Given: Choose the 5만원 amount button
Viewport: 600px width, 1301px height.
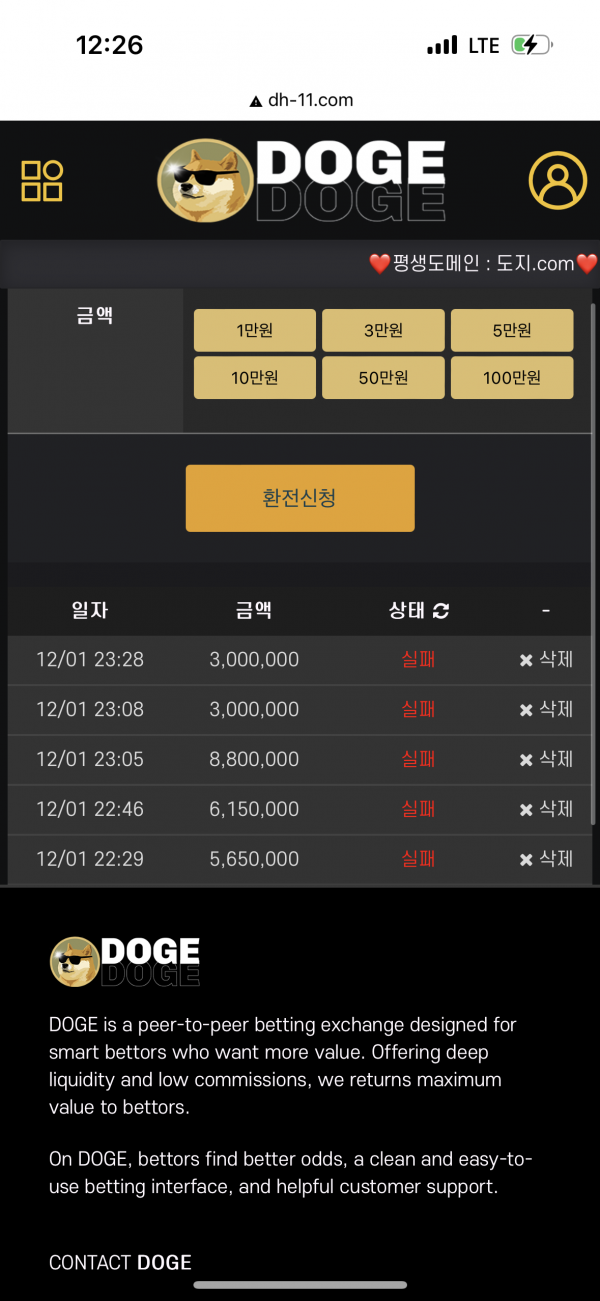Looking at the screenshot, I should [512, 331].
